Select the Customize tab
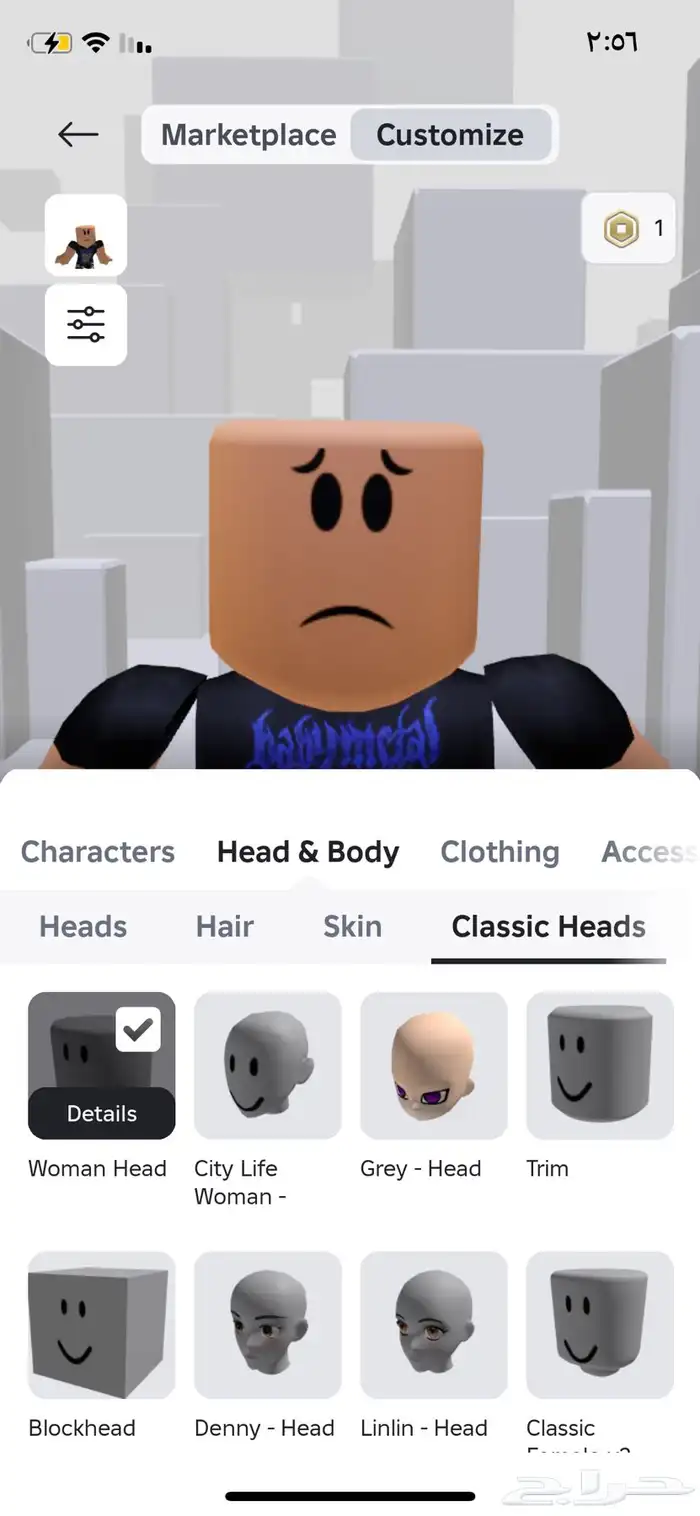This screenshot has height=1516, width=700. click(x=450, y=135)
